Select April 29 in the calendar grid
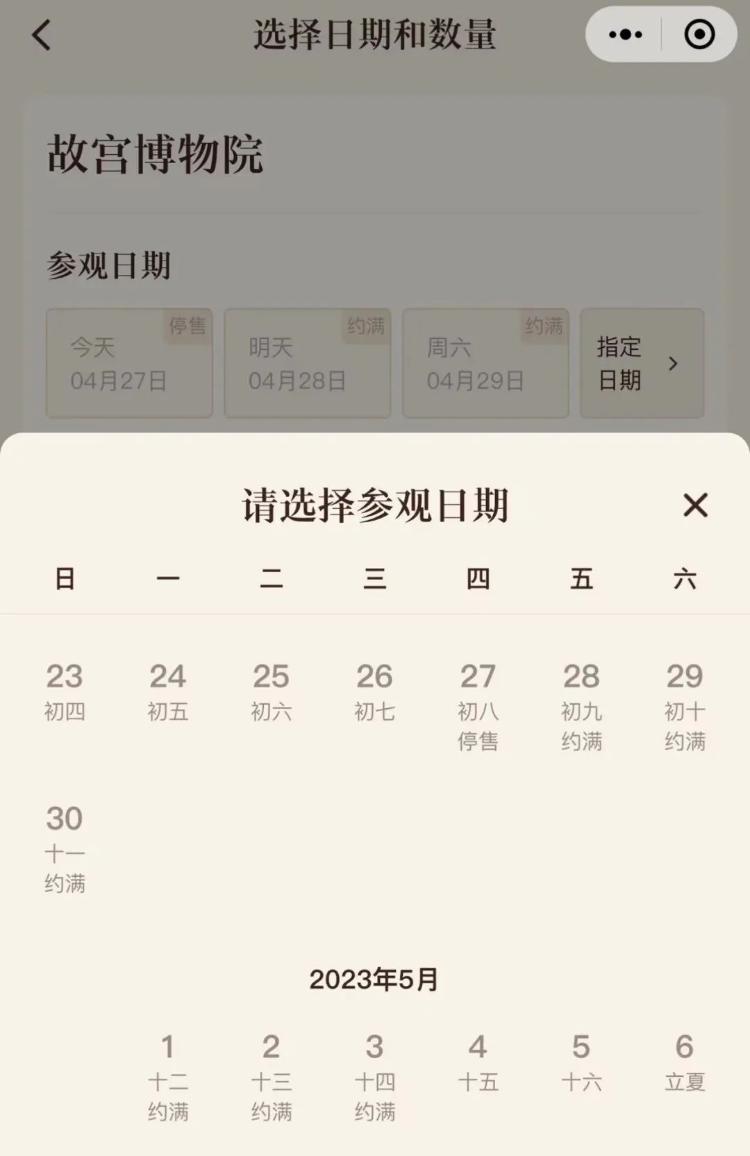Image resolution: width=750 pixels, height=1156 pixels. pos(685,704)
